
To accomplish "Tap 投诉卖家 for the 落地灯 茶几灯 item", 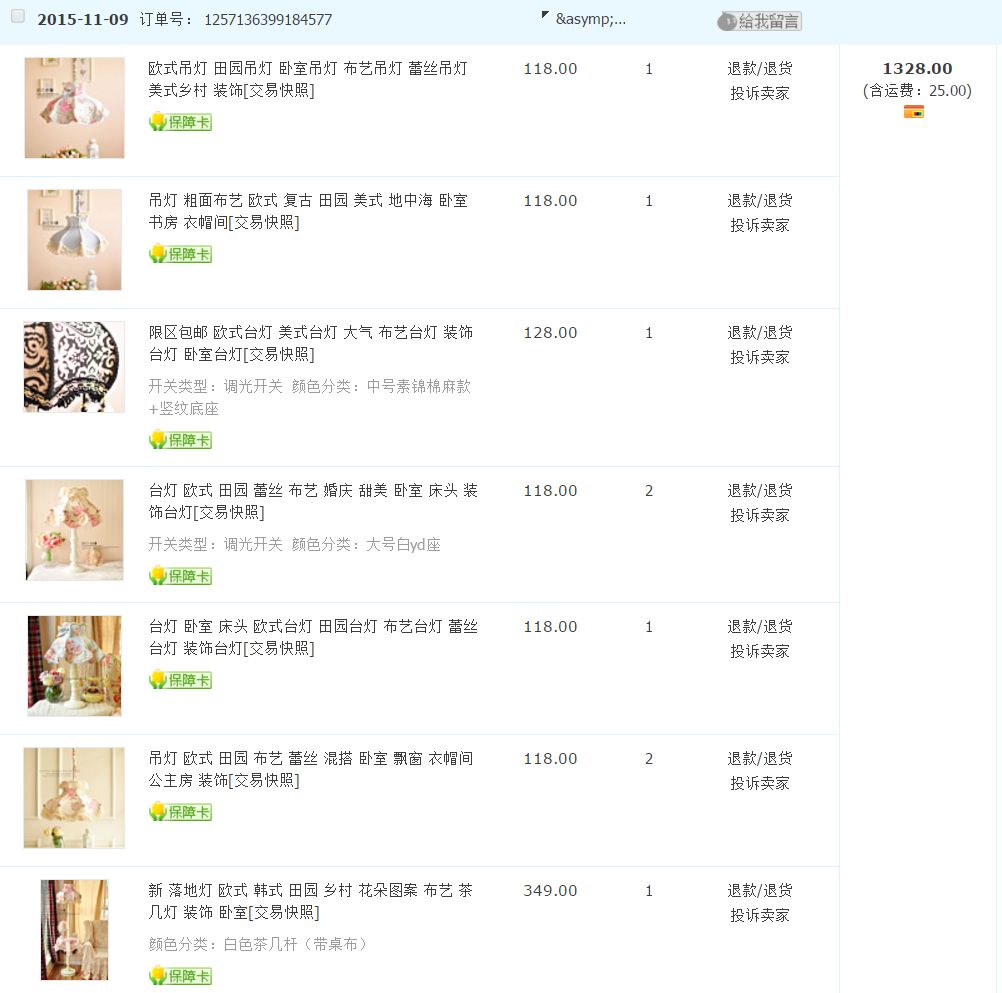I will [x=759, y=915].
